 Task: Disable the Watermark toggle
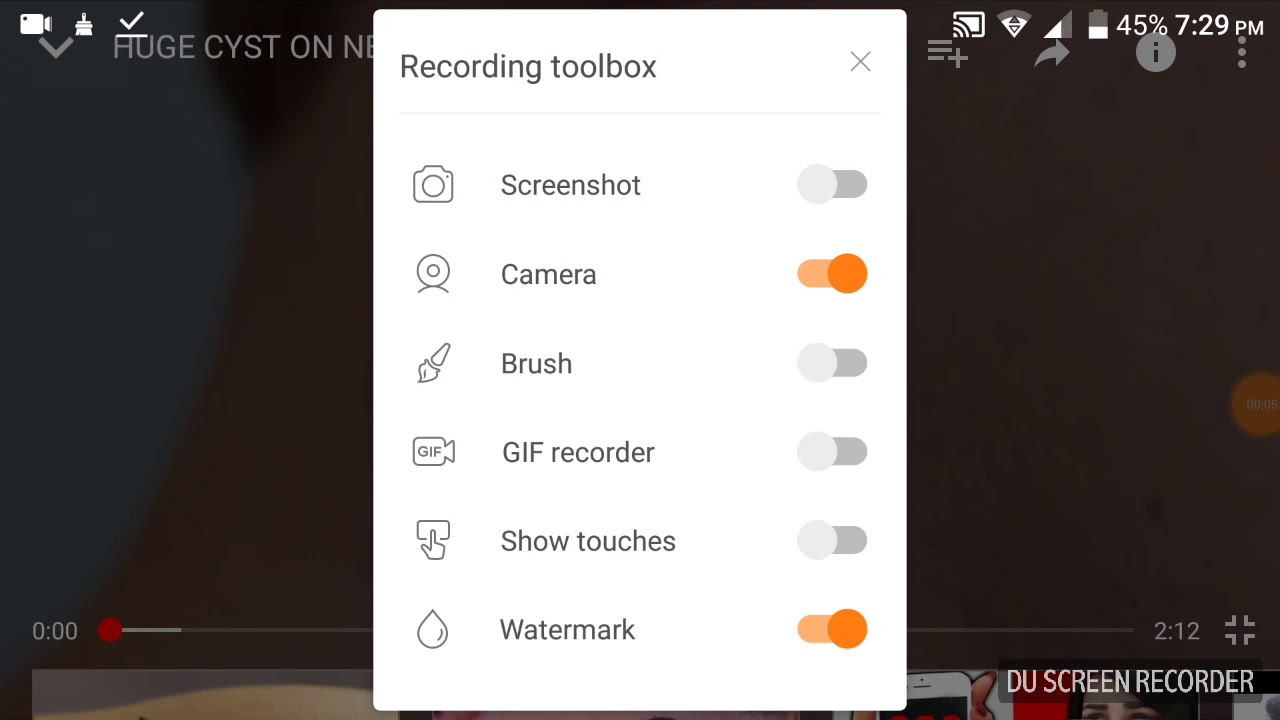[832, 630]
